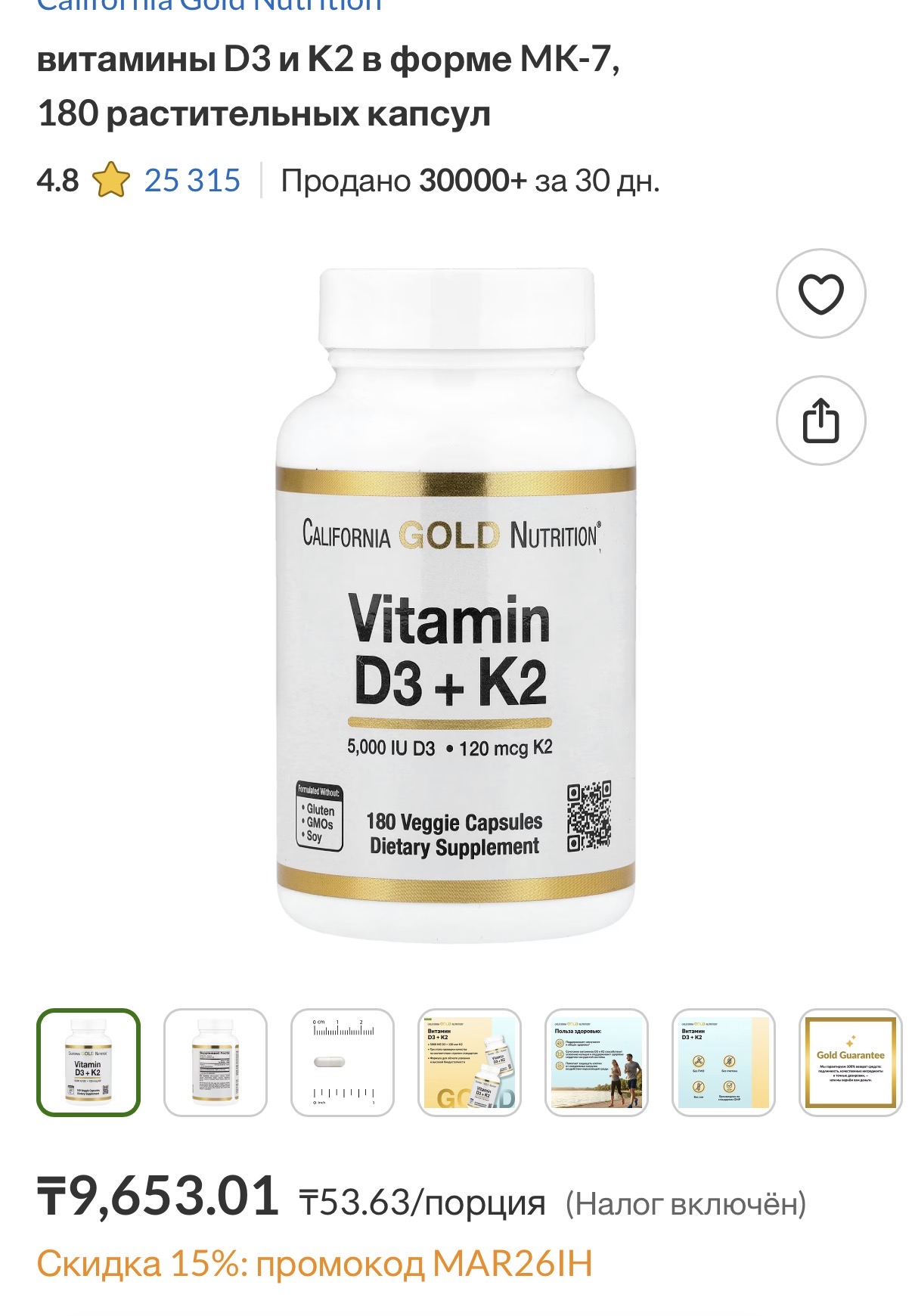Open the 25 315 reviews link
912x1316 pixels.
(x=192, y=181)
